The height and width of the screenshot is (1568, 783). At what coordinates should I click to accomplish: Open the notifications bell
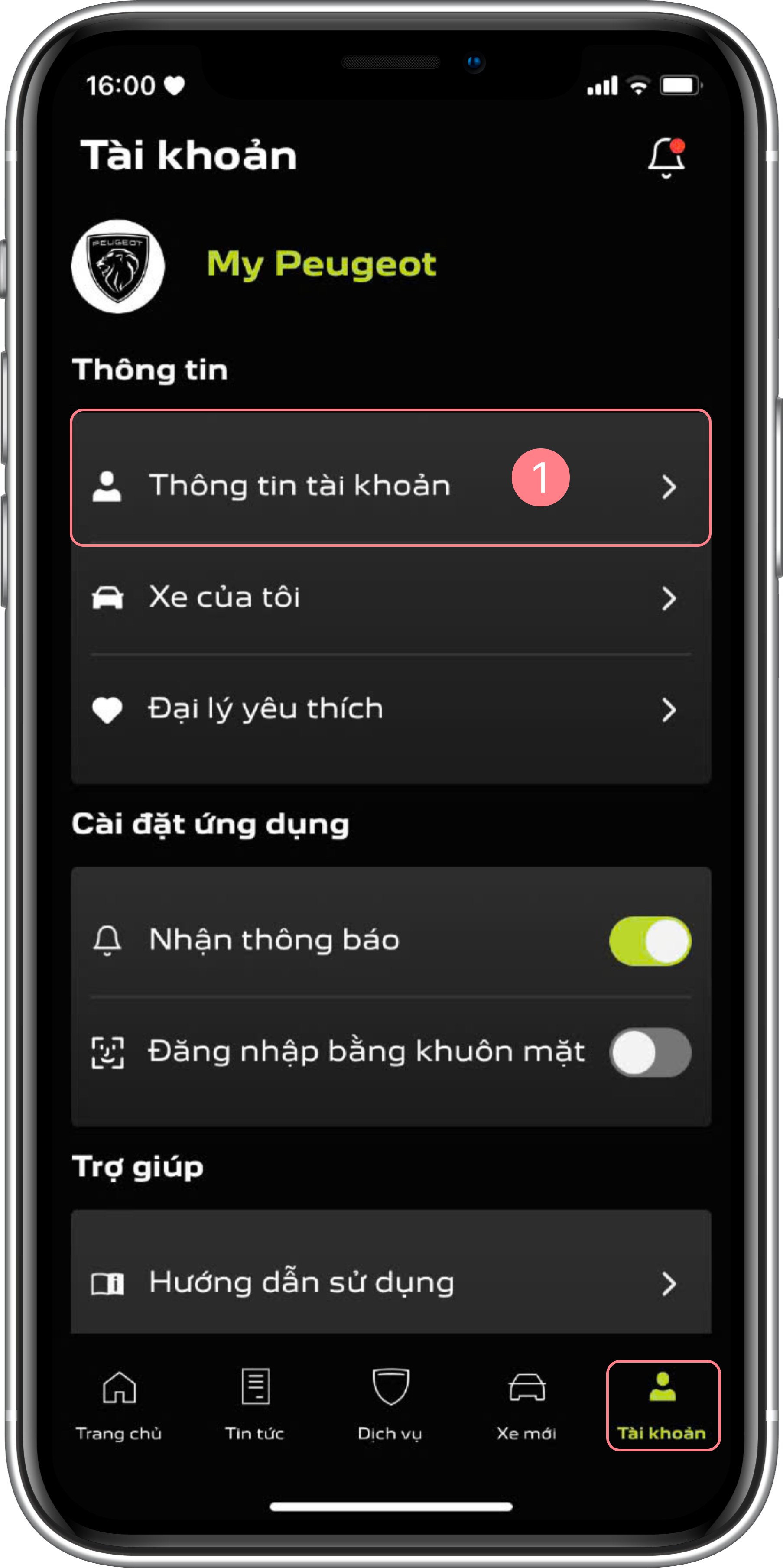click(666, 158)
